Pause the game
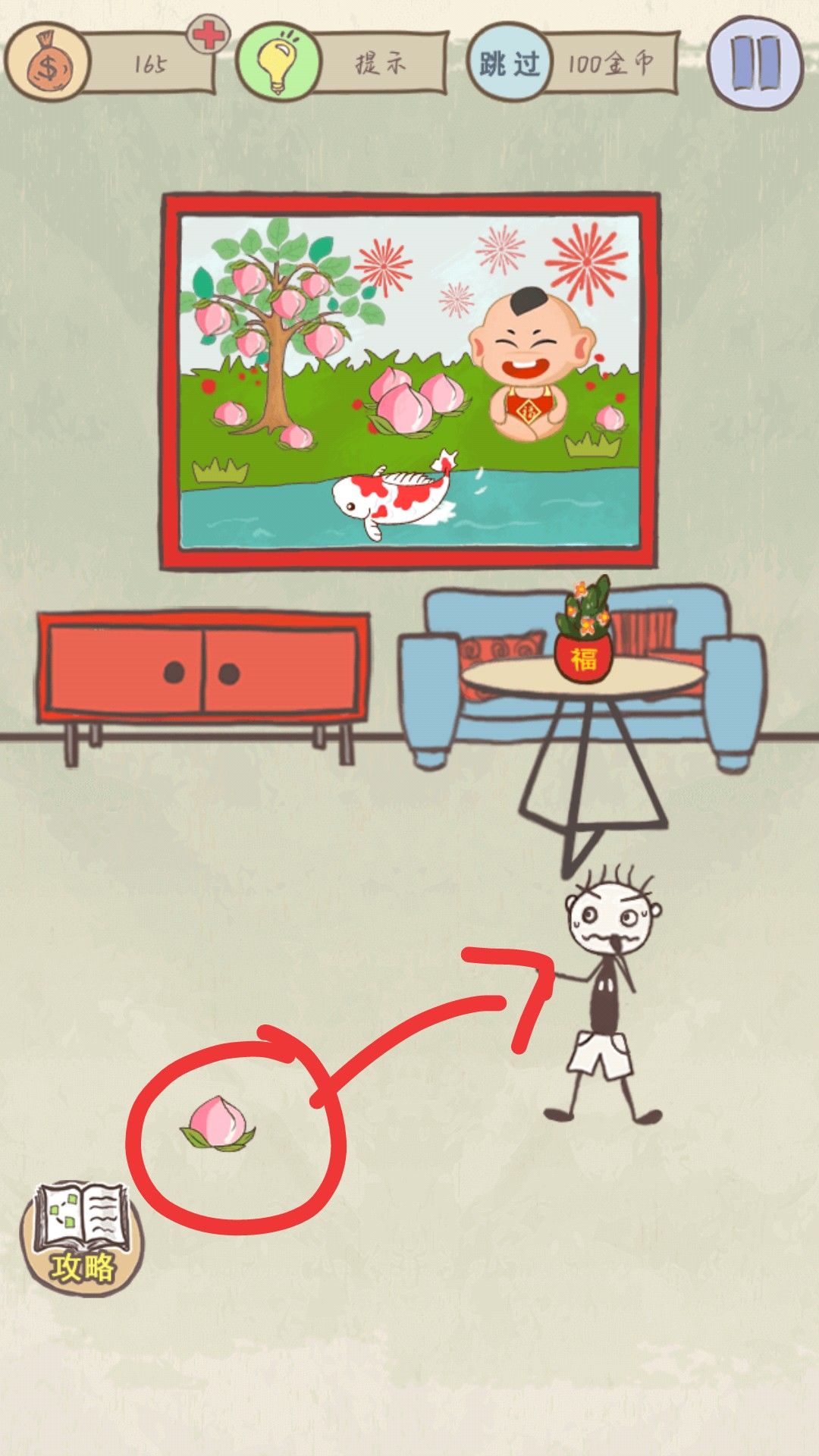The height and width of the screenshot is (1456, 819). point(755,62)
